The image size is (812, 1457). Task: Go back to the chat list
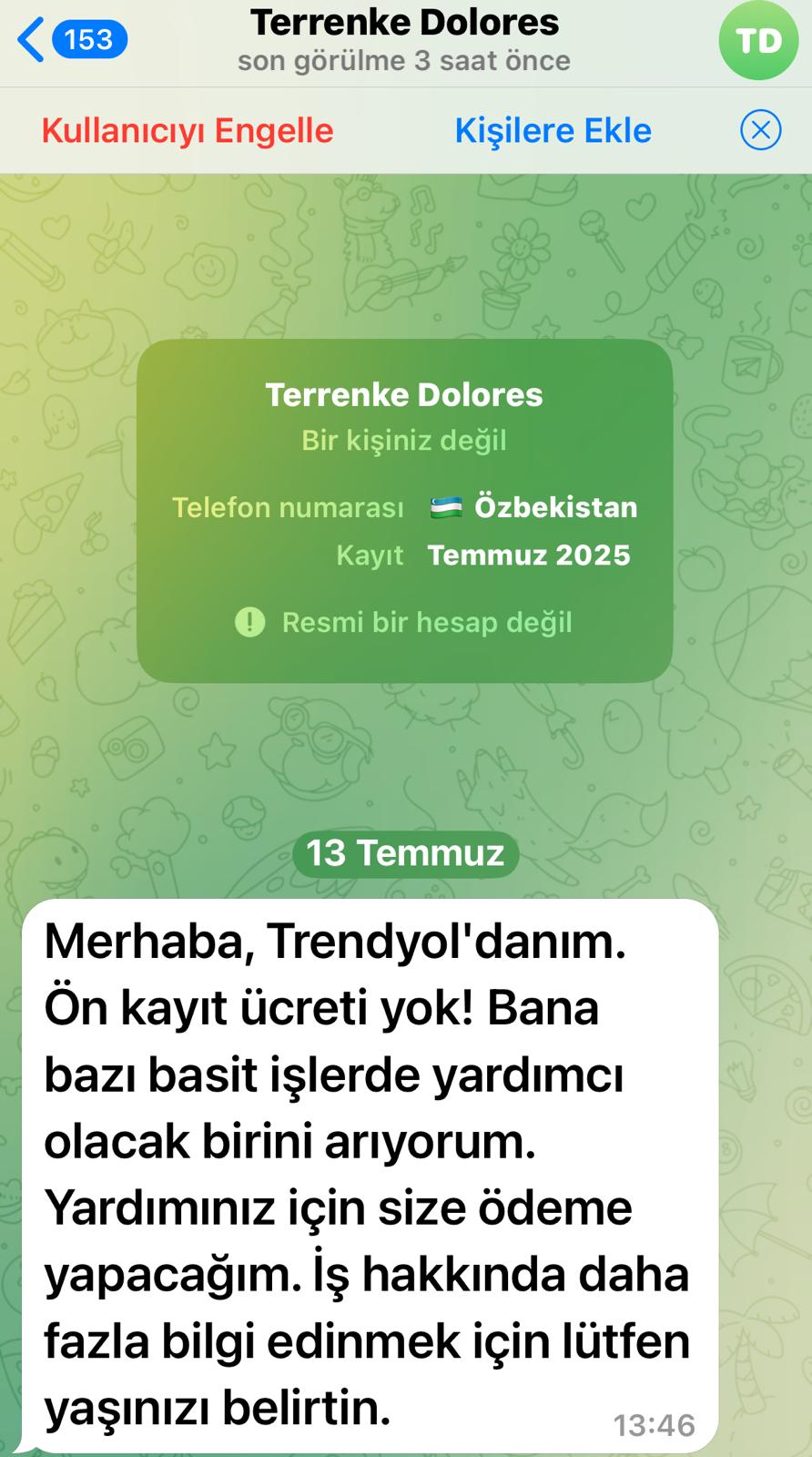[71, 40]
